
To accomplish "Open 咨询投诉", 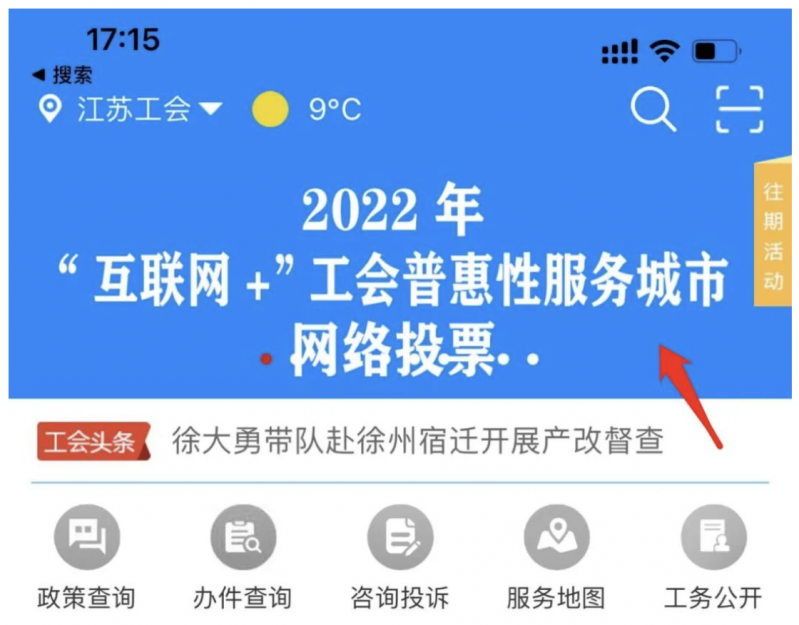I will [x=399, y=554].
